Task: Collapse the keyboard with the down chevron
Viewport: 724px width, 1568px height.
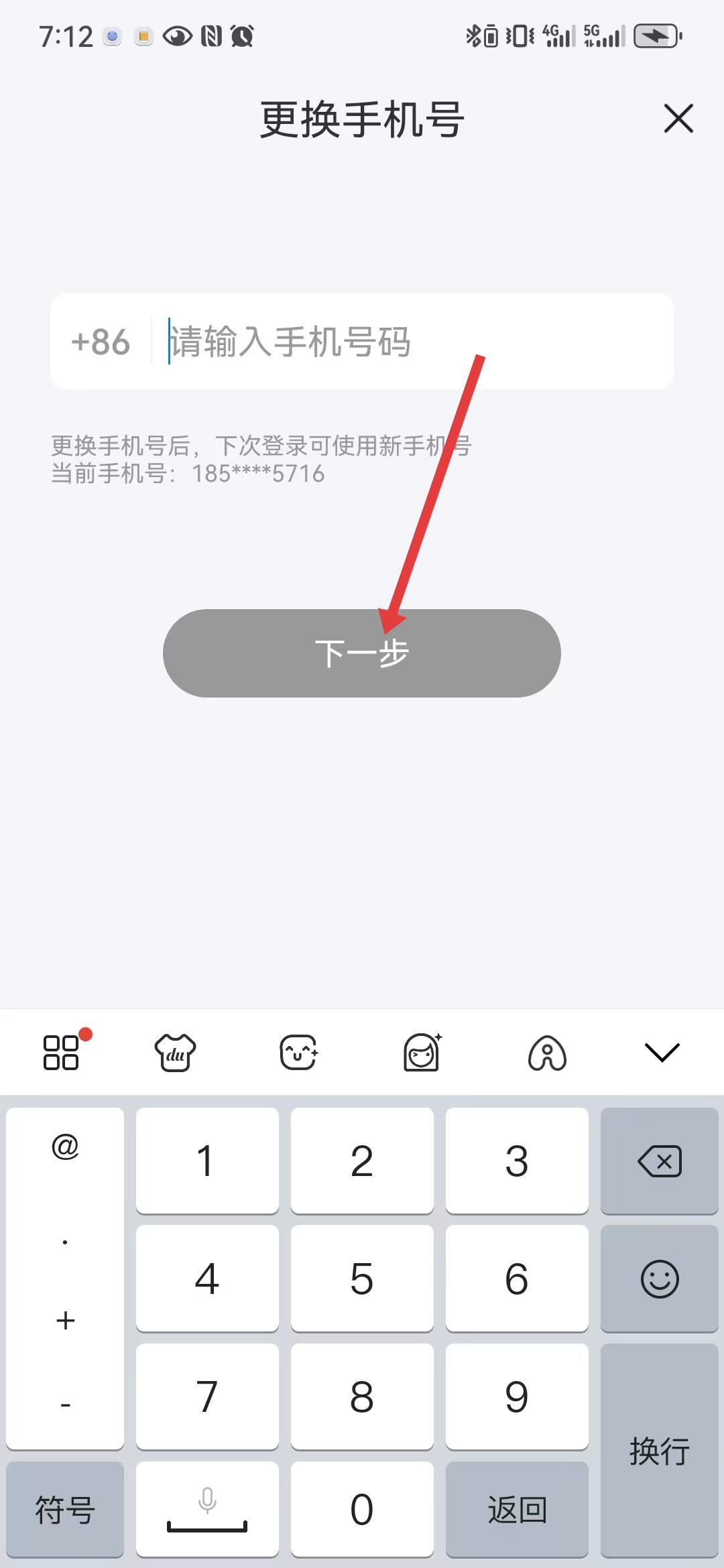Action: point(662,1053)
